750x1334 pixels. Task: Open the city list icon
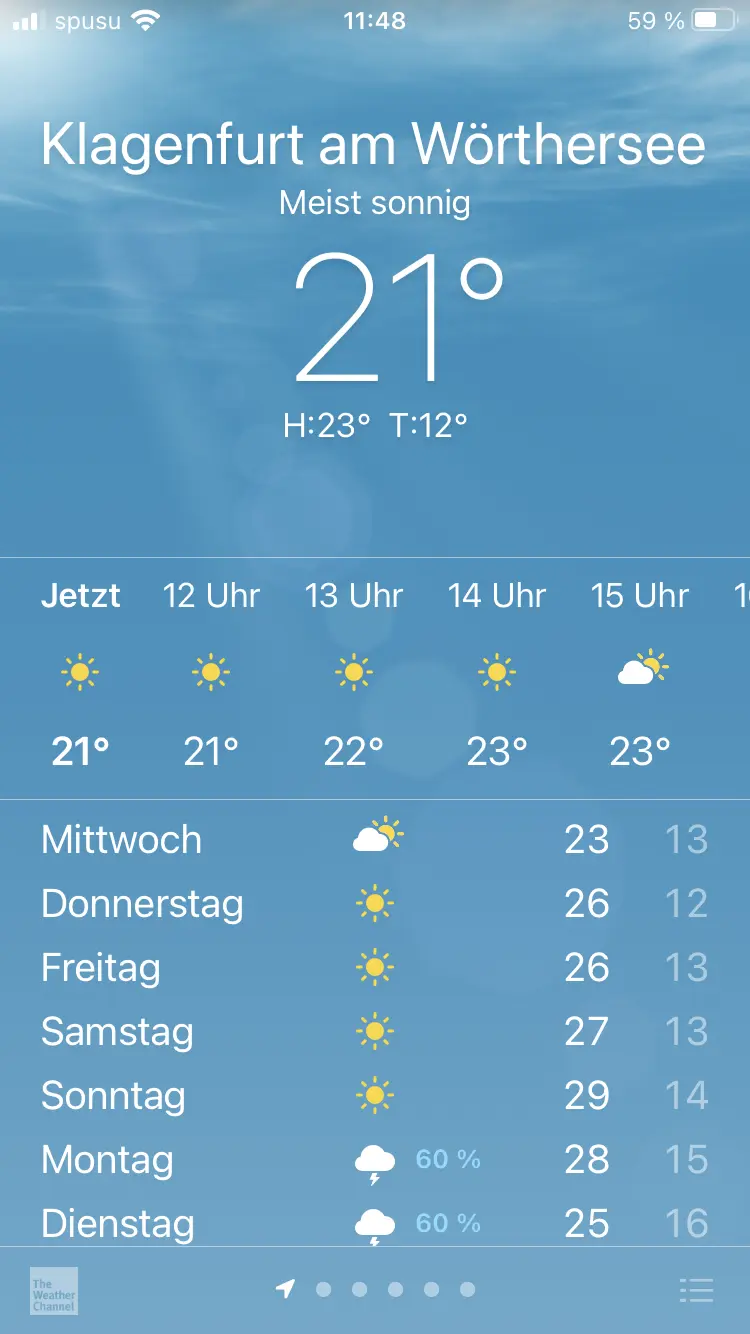pyautogui.click(x=696, y=1290)
